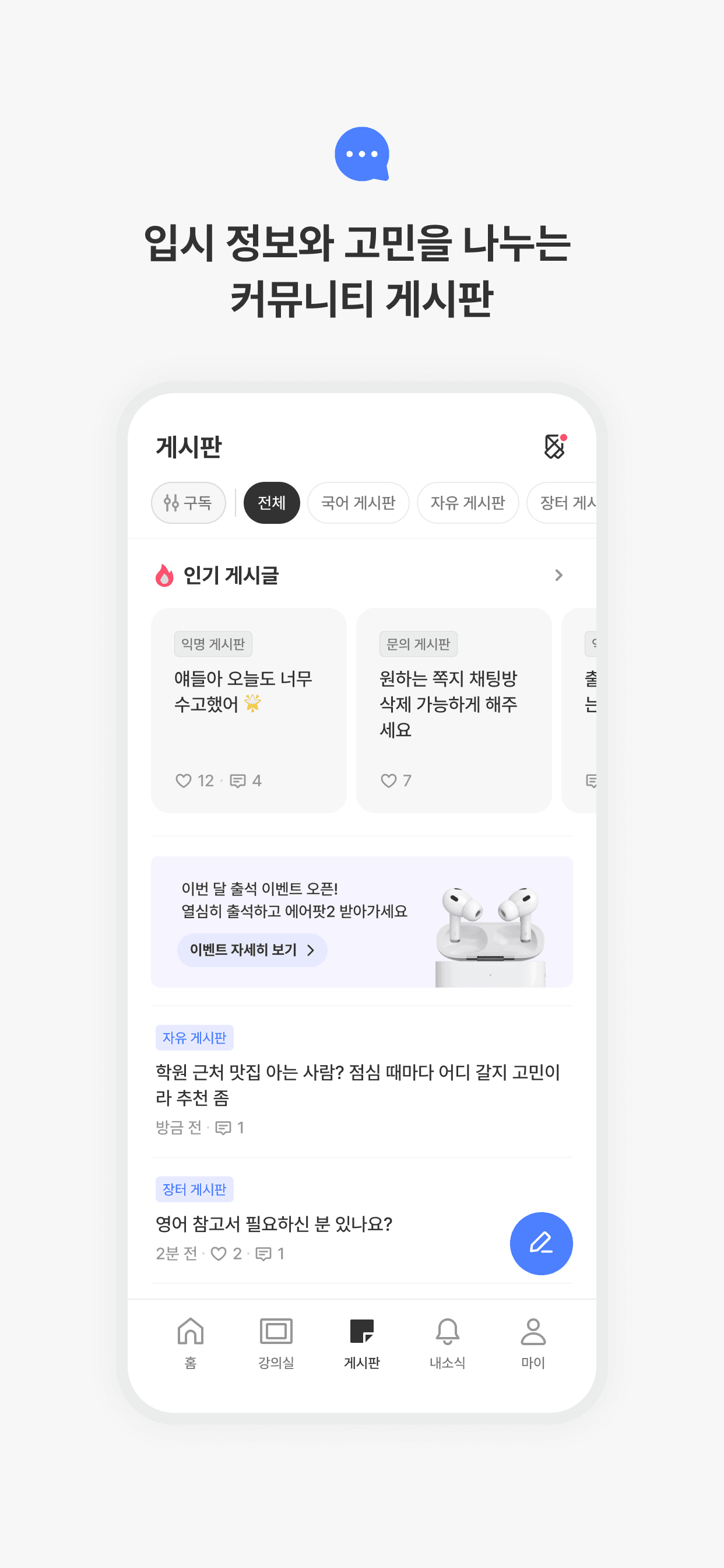
Task: Open 강의실 by tapping its screen icon
Action: 276,1331
